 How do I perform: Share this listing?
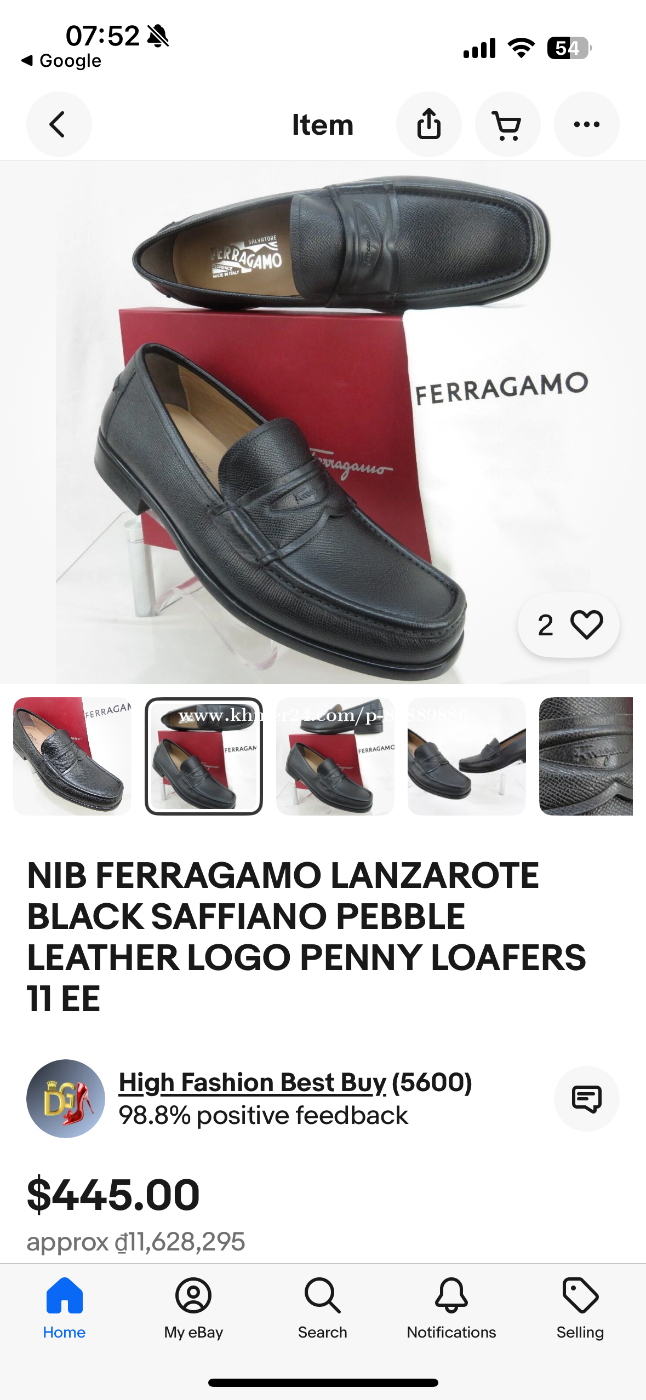click(x=429, y=125)
